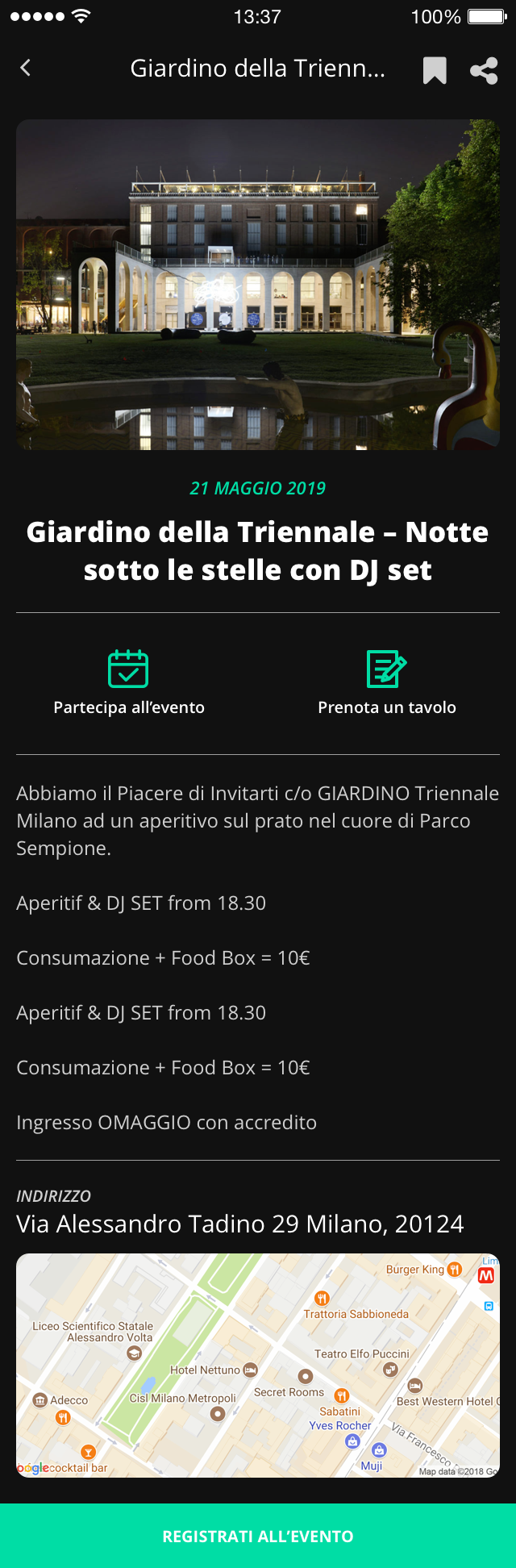Tap Partecipa all'evento
This screenshot has width=516, height=1568.
pos(129,682)
